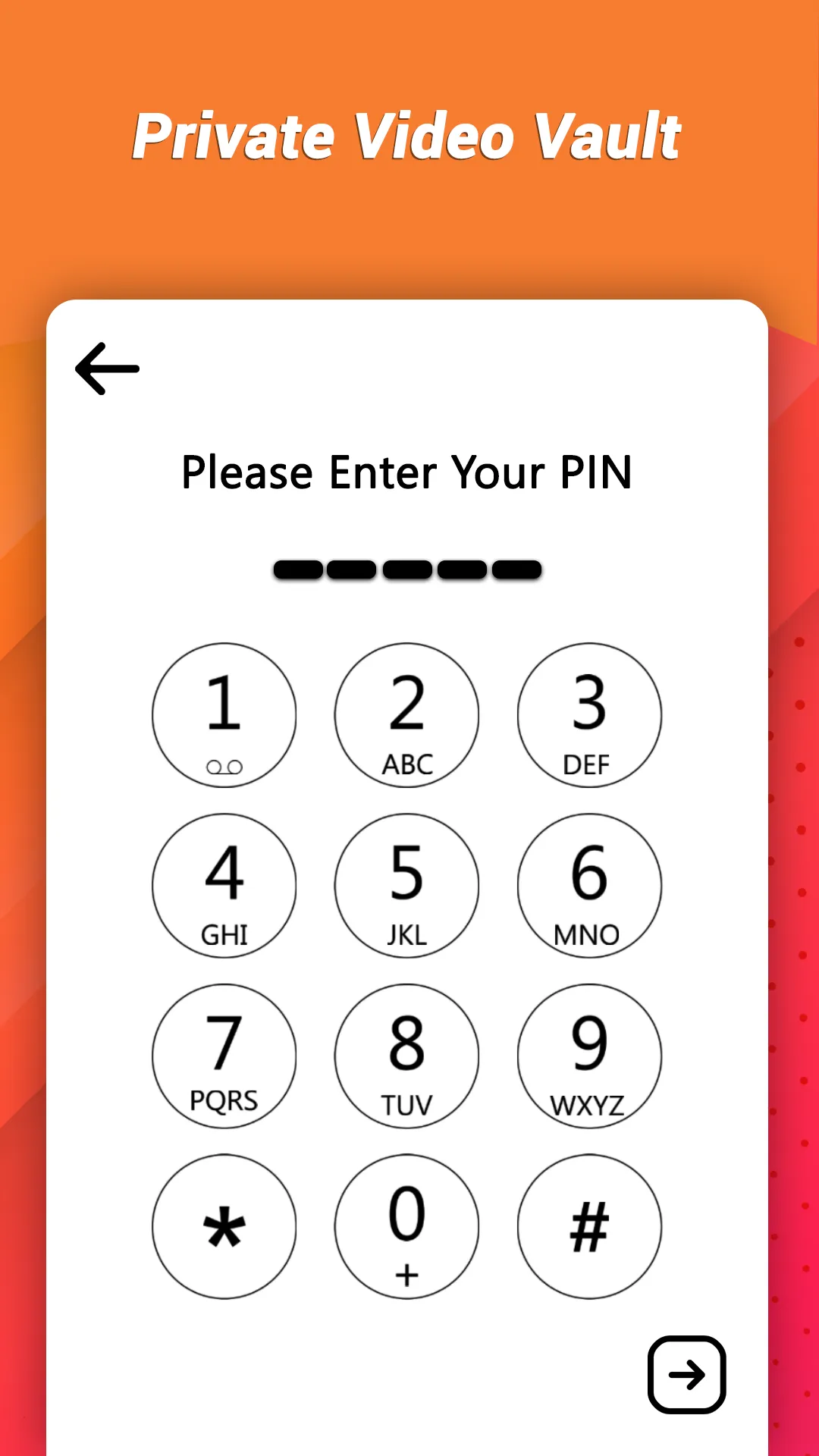The height and width of the screenshot is (1456, 819).
Task: Confirm PIN with the next arrow button
Action: pyautogui.click(x=686, y=1375)
